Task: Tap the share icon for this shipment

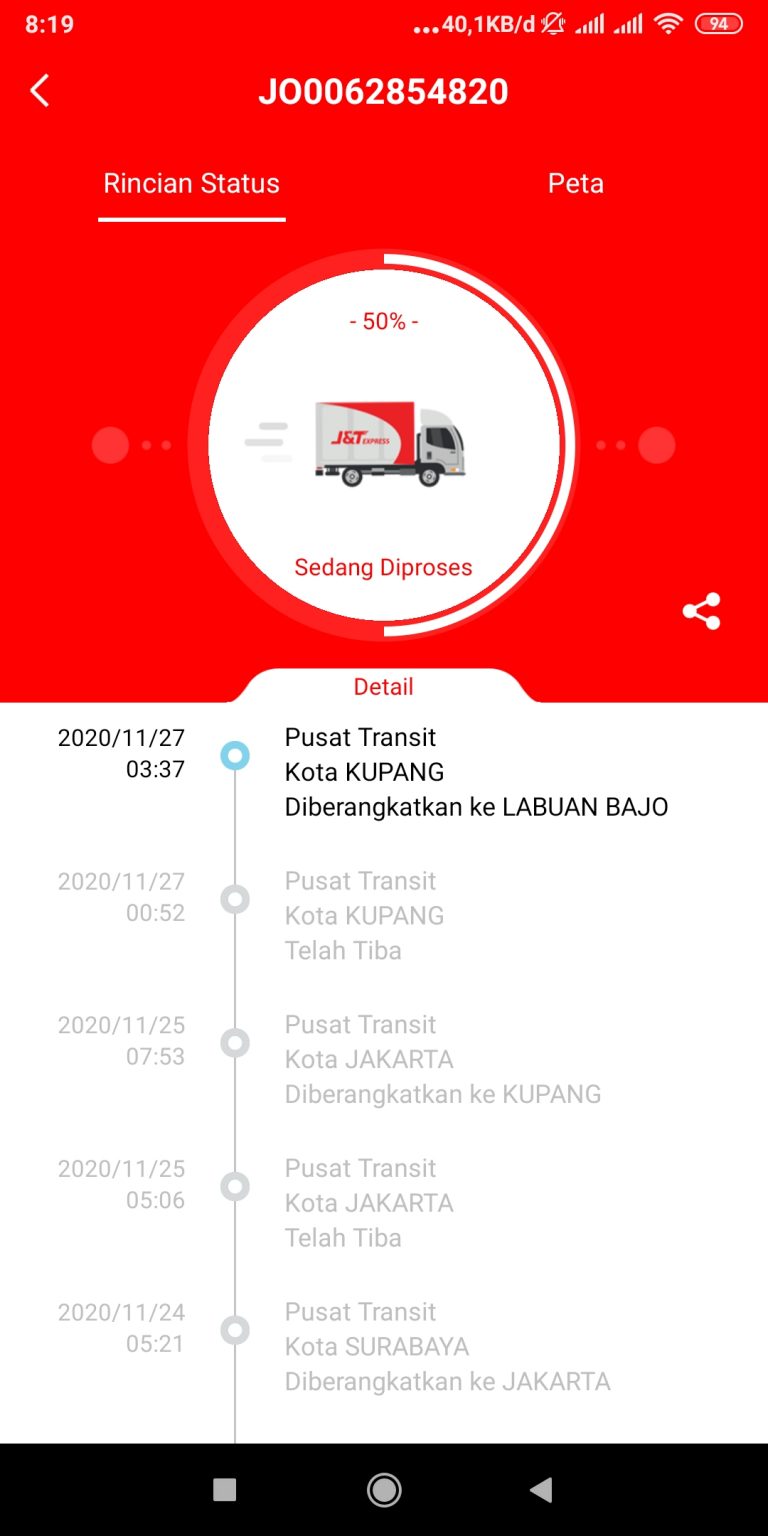Action: 700,610
